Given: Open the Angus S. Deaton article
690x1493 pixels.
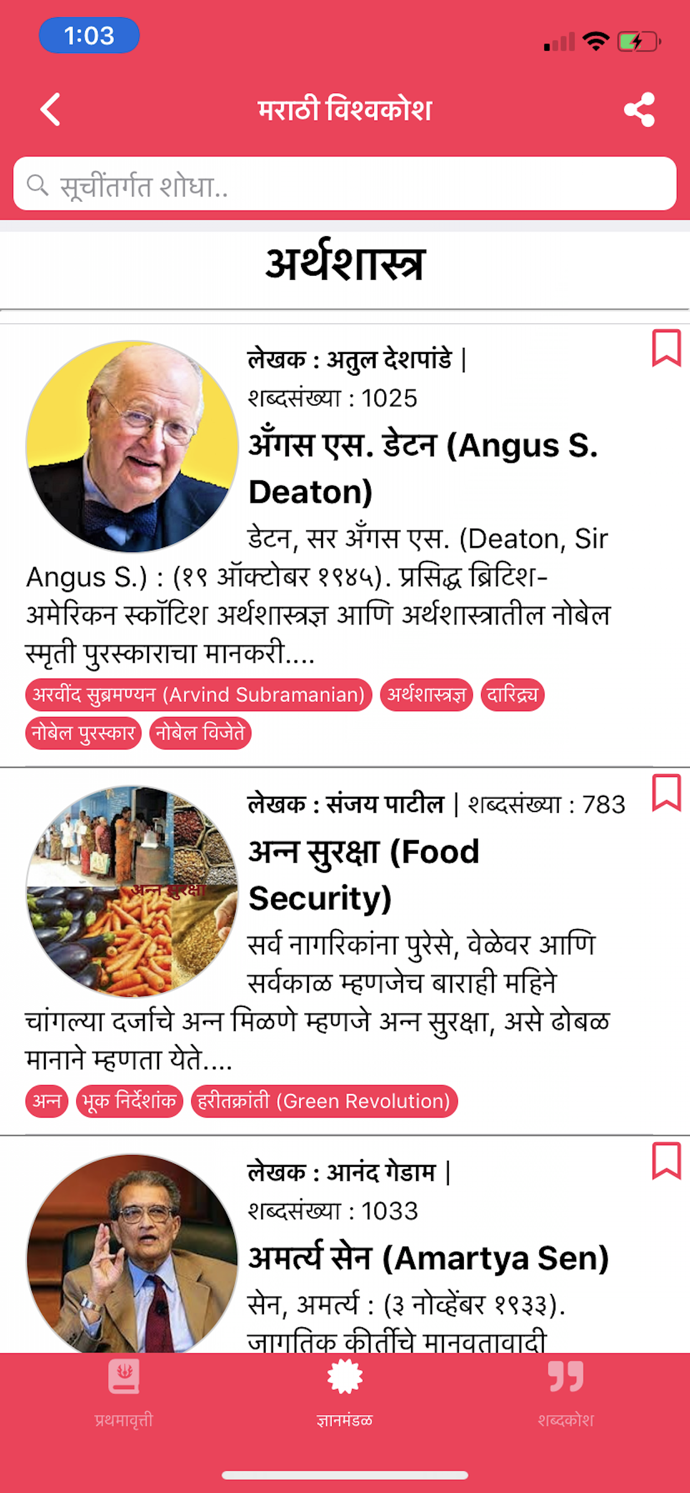Looking at the screenshot, I should [422, 468].
